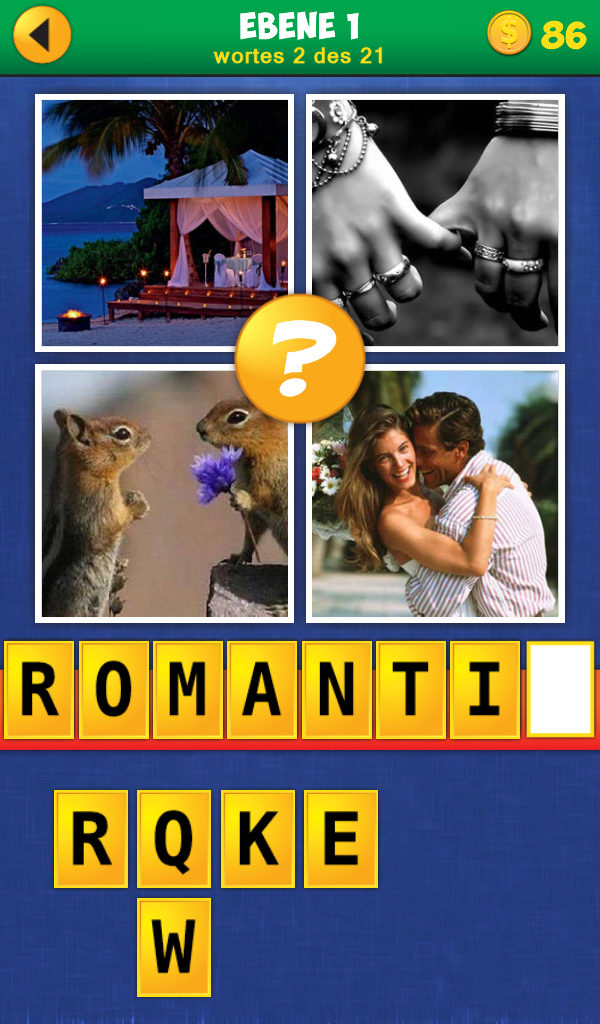This screenshot has width=600, height=1024.
Task: Go back using the orange arrow
Action: (42, 35)
